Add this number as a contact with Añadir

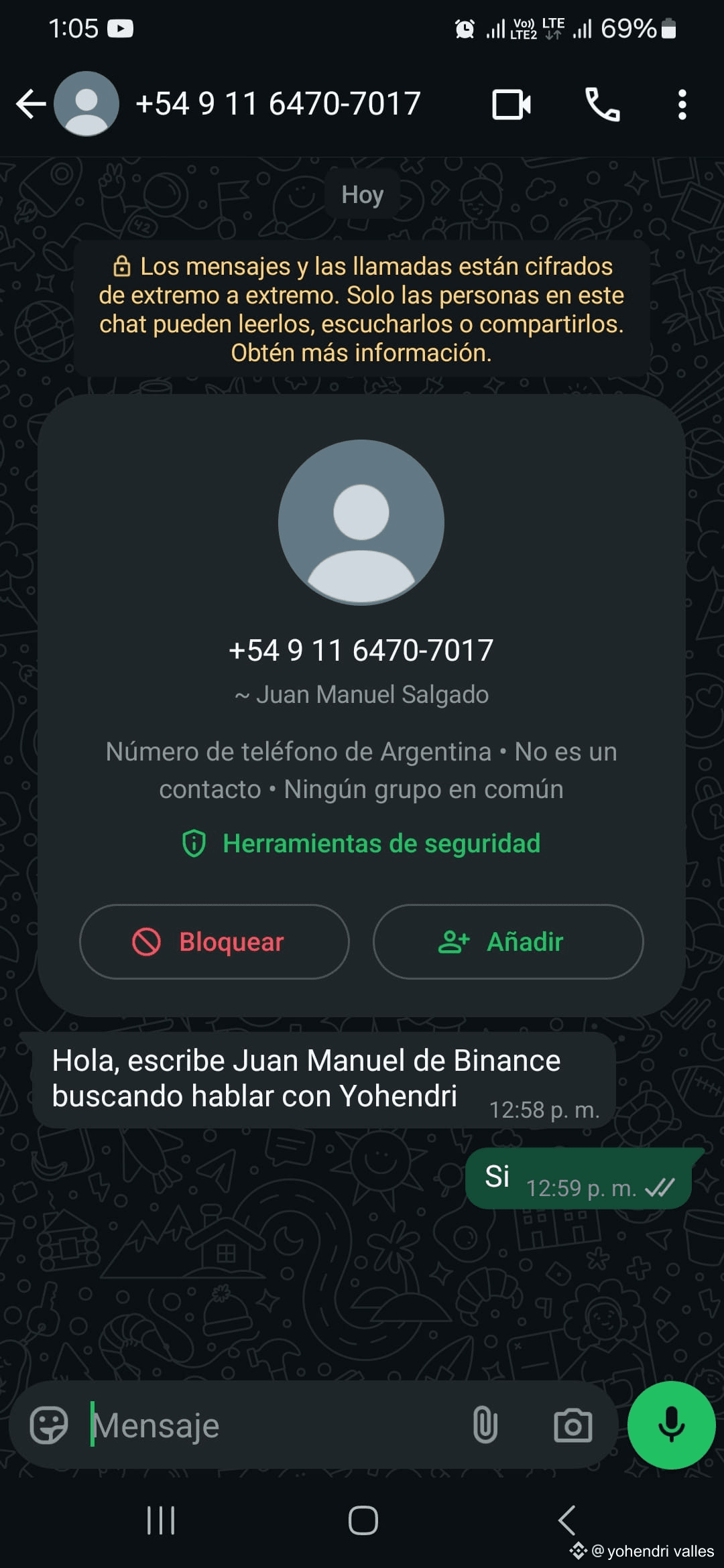coord(508,941)
